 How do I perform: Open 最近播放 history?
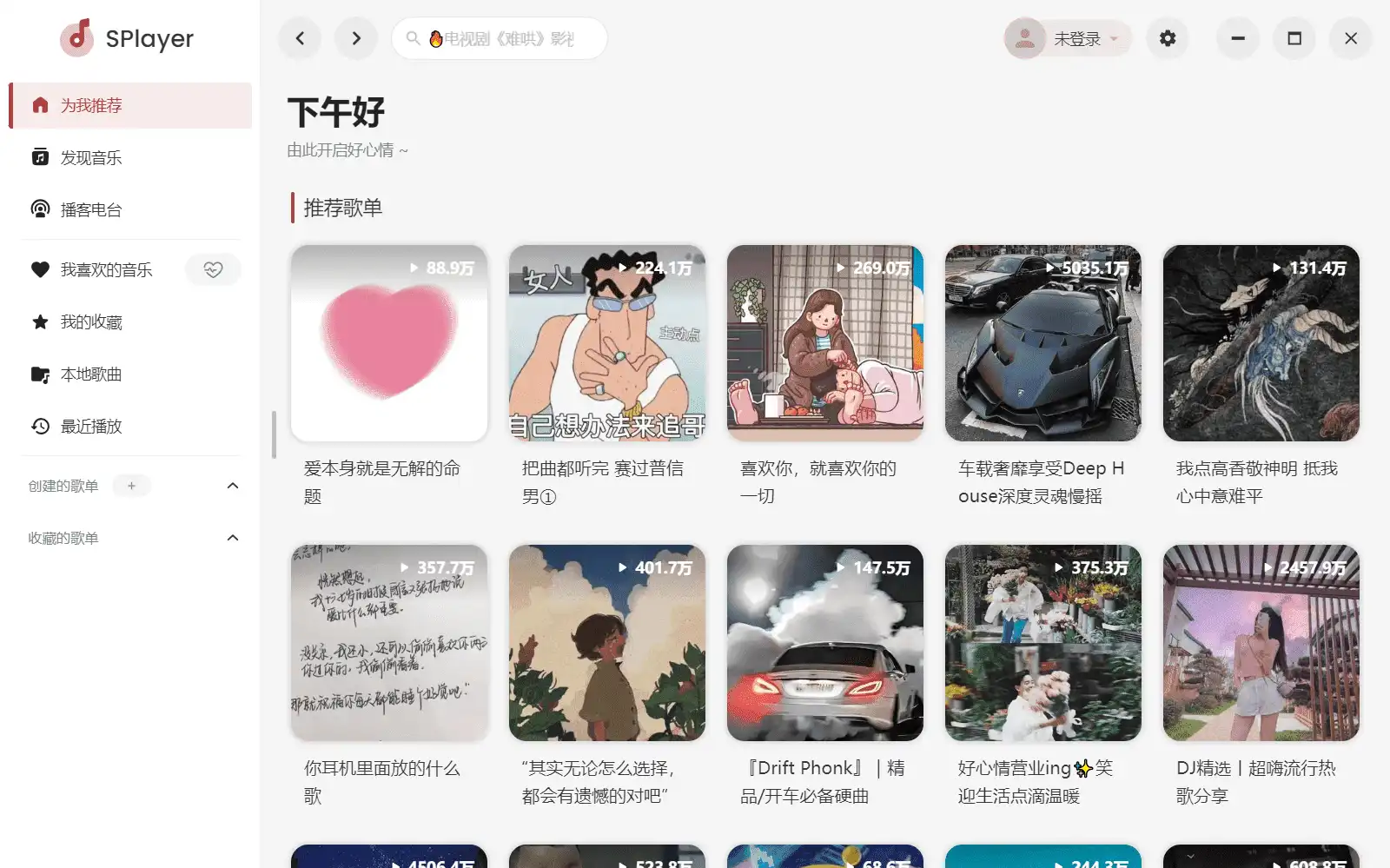point(91,426)
